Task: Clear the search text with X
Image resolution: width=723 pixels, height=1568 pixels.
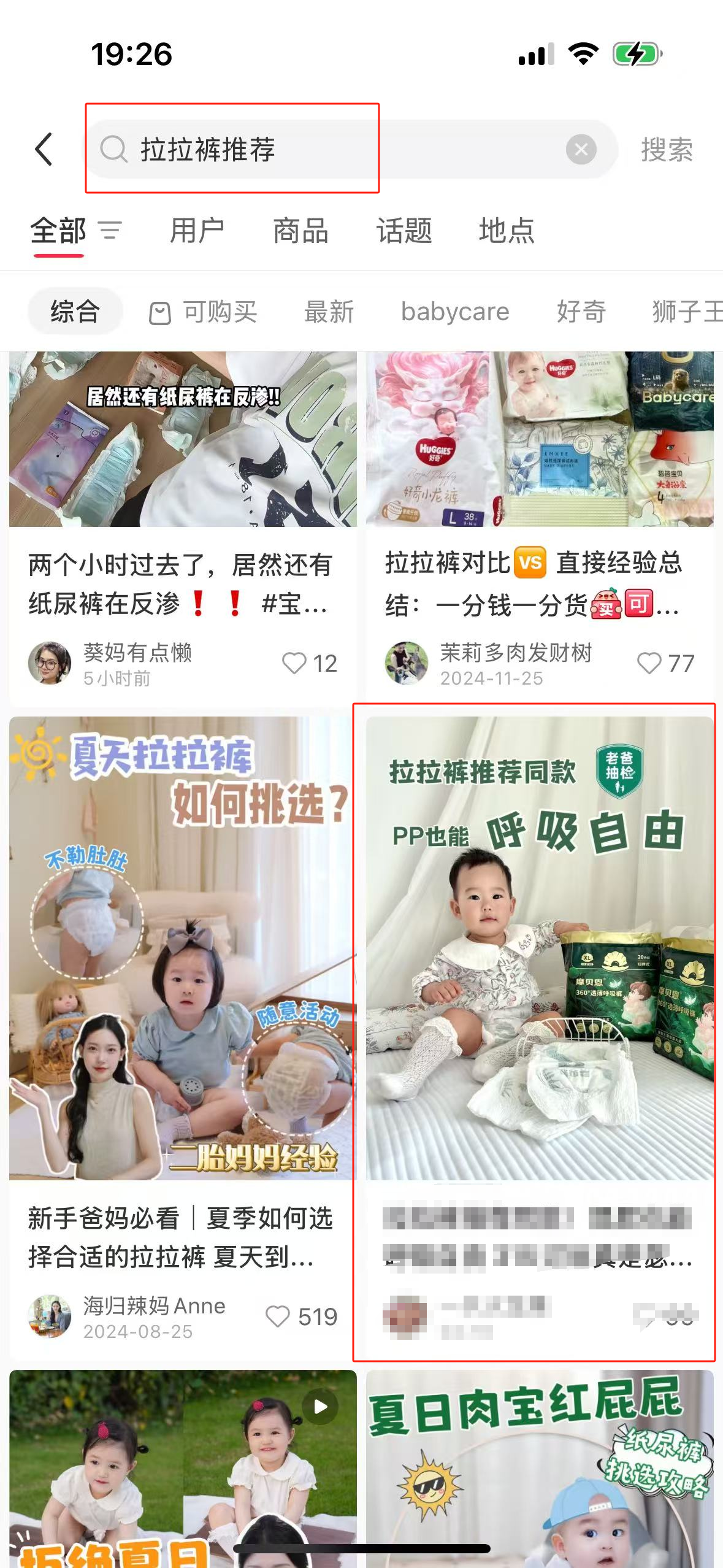Action: tap(581, 149)
